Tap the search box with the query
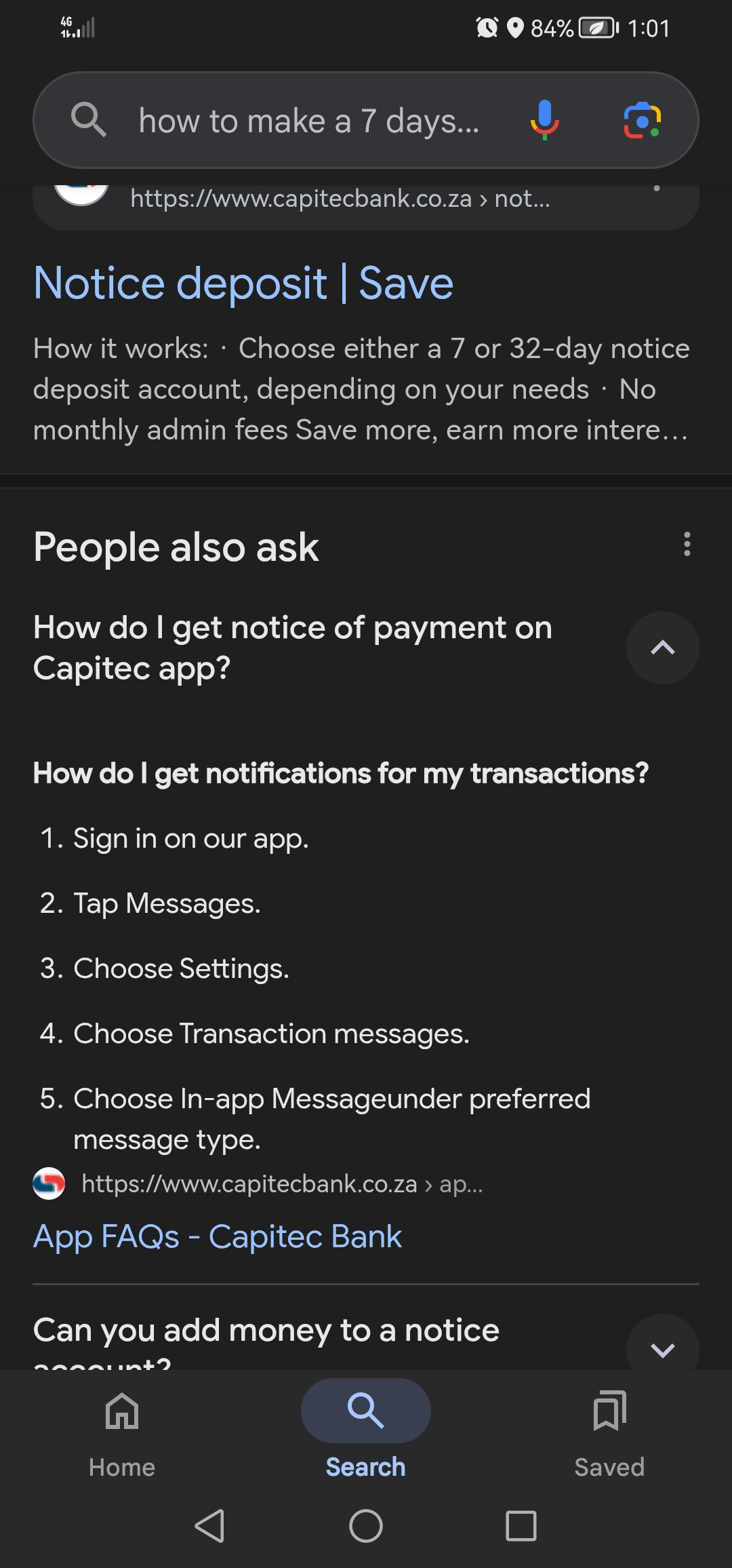This screenshot has height=1568, width=732. [308, 121]
